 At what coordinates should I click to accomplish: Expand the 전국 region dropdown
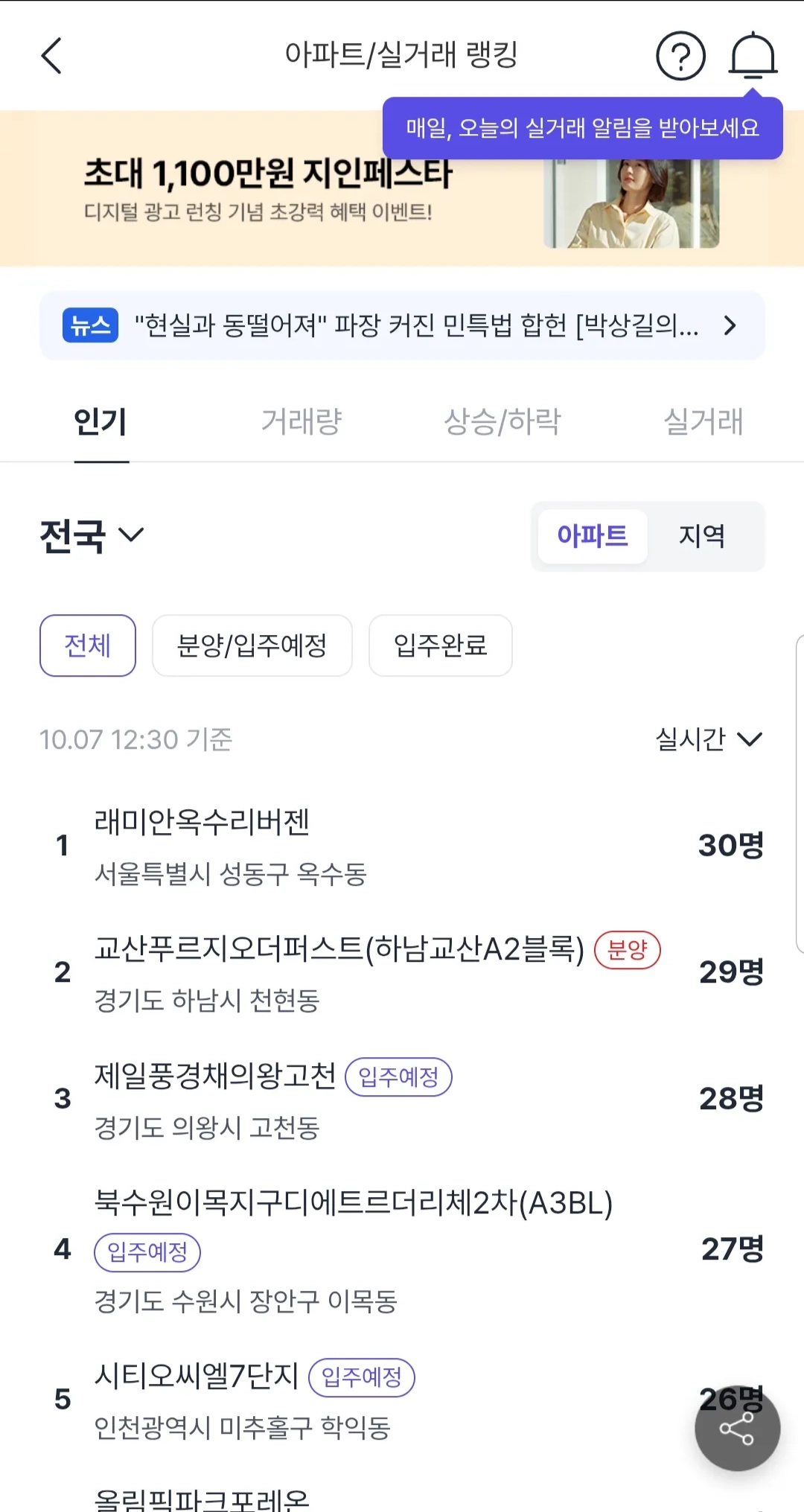click(x=92, y=535)
